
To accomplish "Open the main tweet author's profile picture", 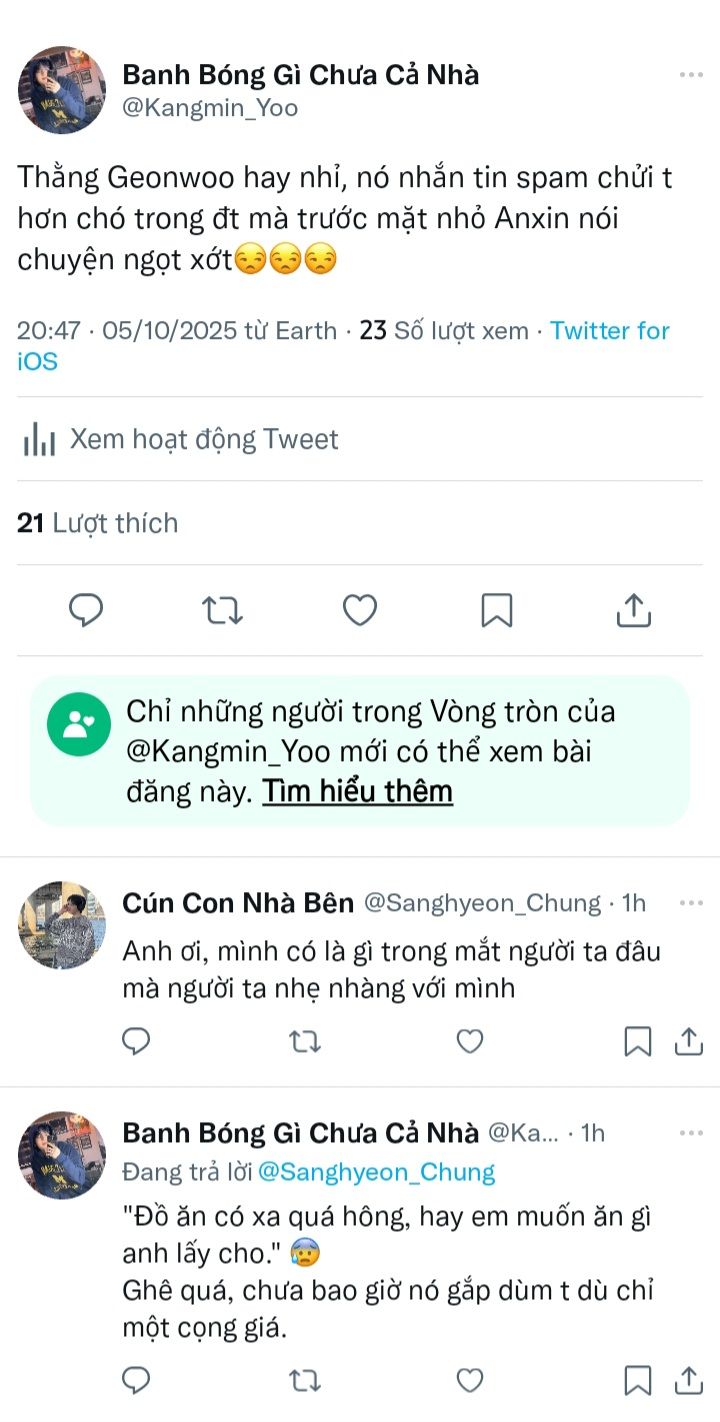I will coord(62,90).
